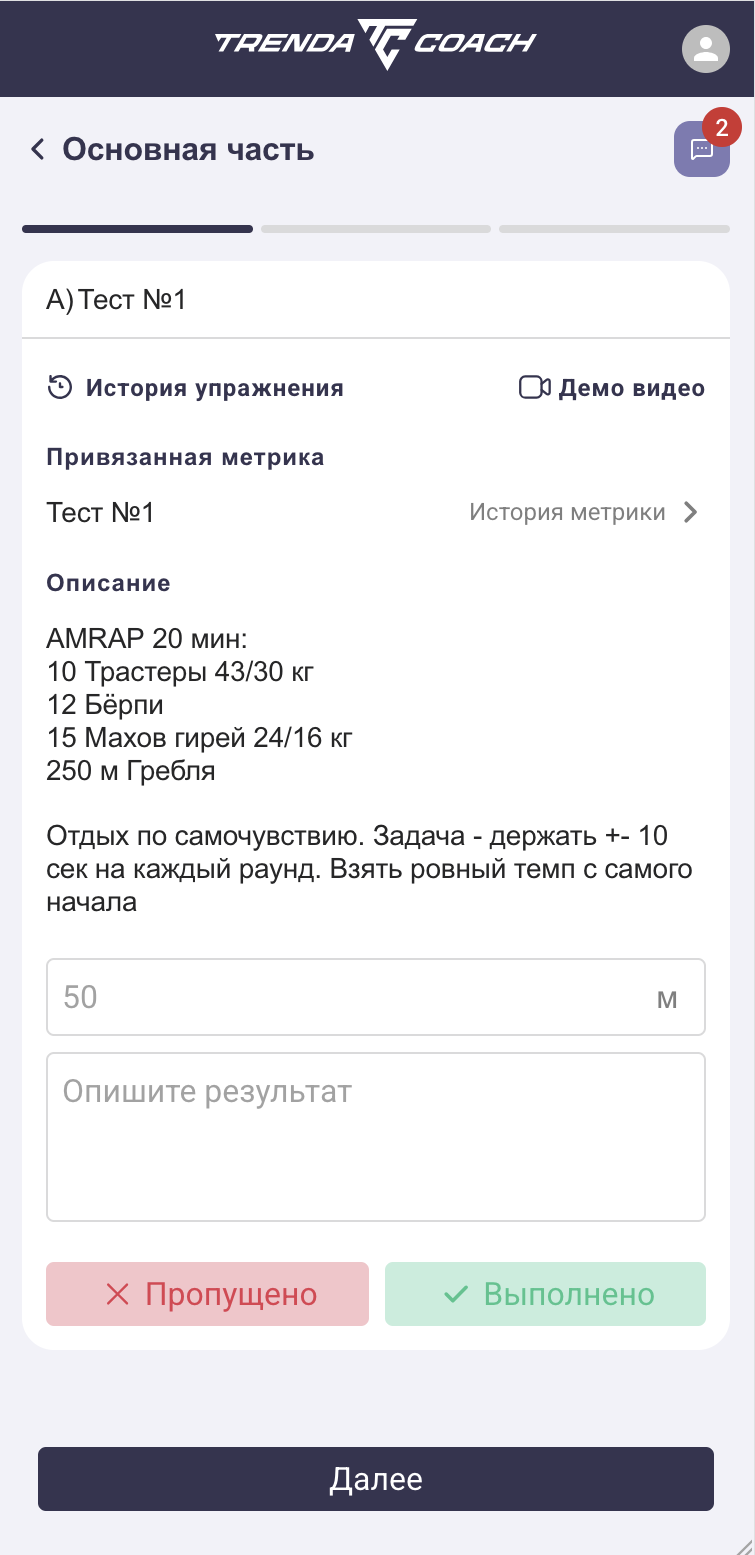This screenshot has width=755, height=1555.
Task: Watch the Демо видео
Action: [612, 388]
